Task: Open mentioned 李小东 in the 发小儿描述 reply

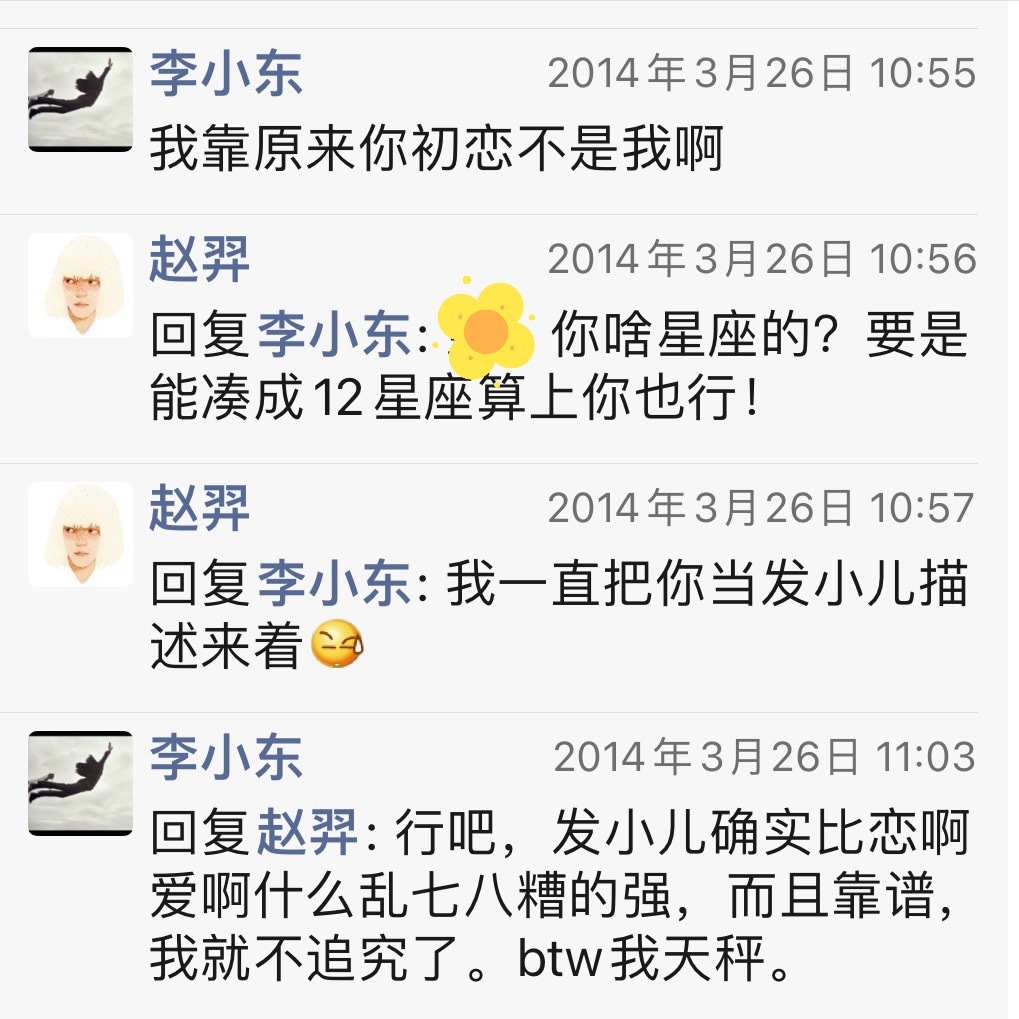Action: 334,584
